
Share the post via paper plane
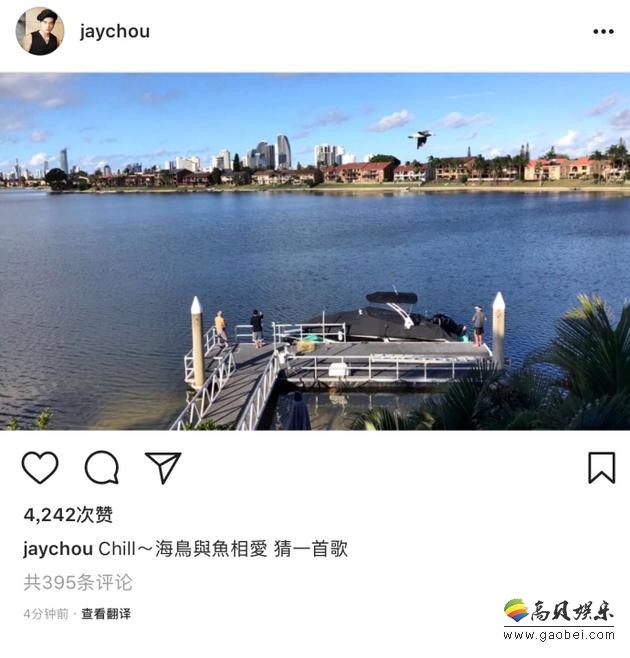163,467
